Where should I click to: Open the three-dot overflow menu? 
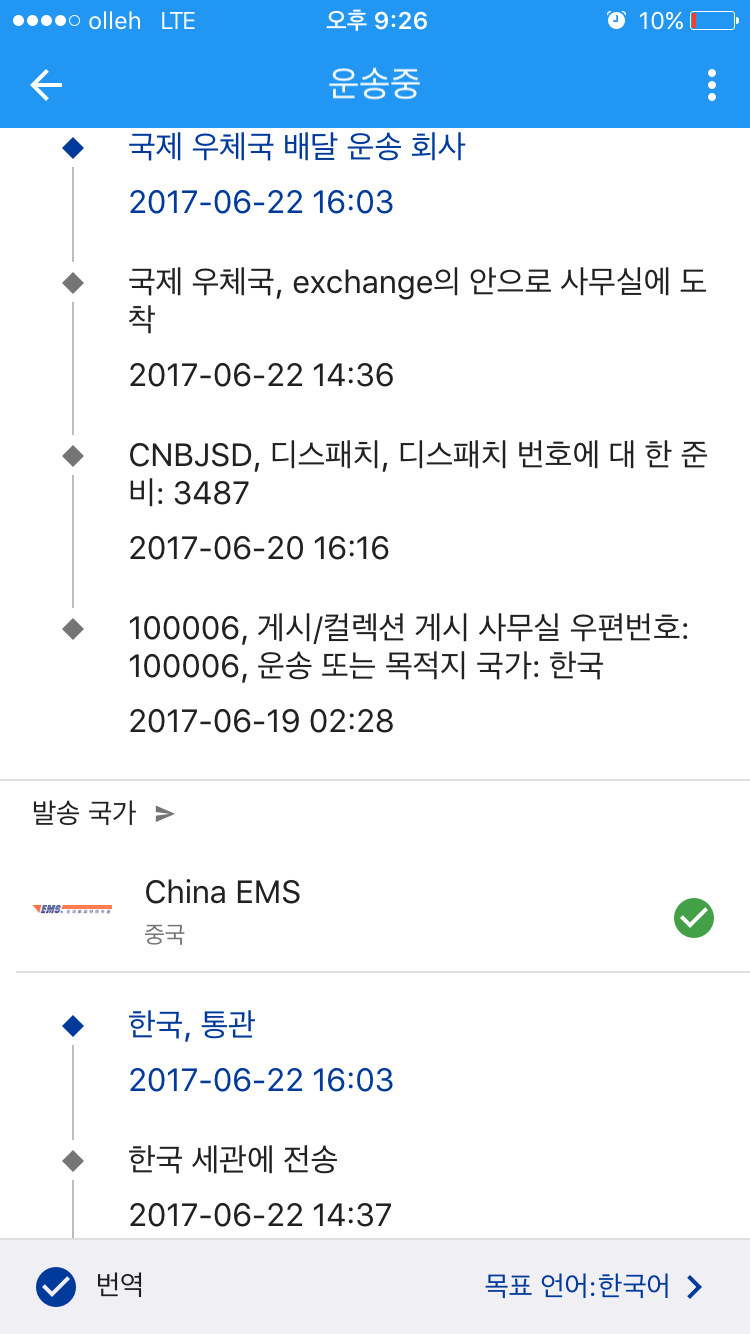[711, 85]
